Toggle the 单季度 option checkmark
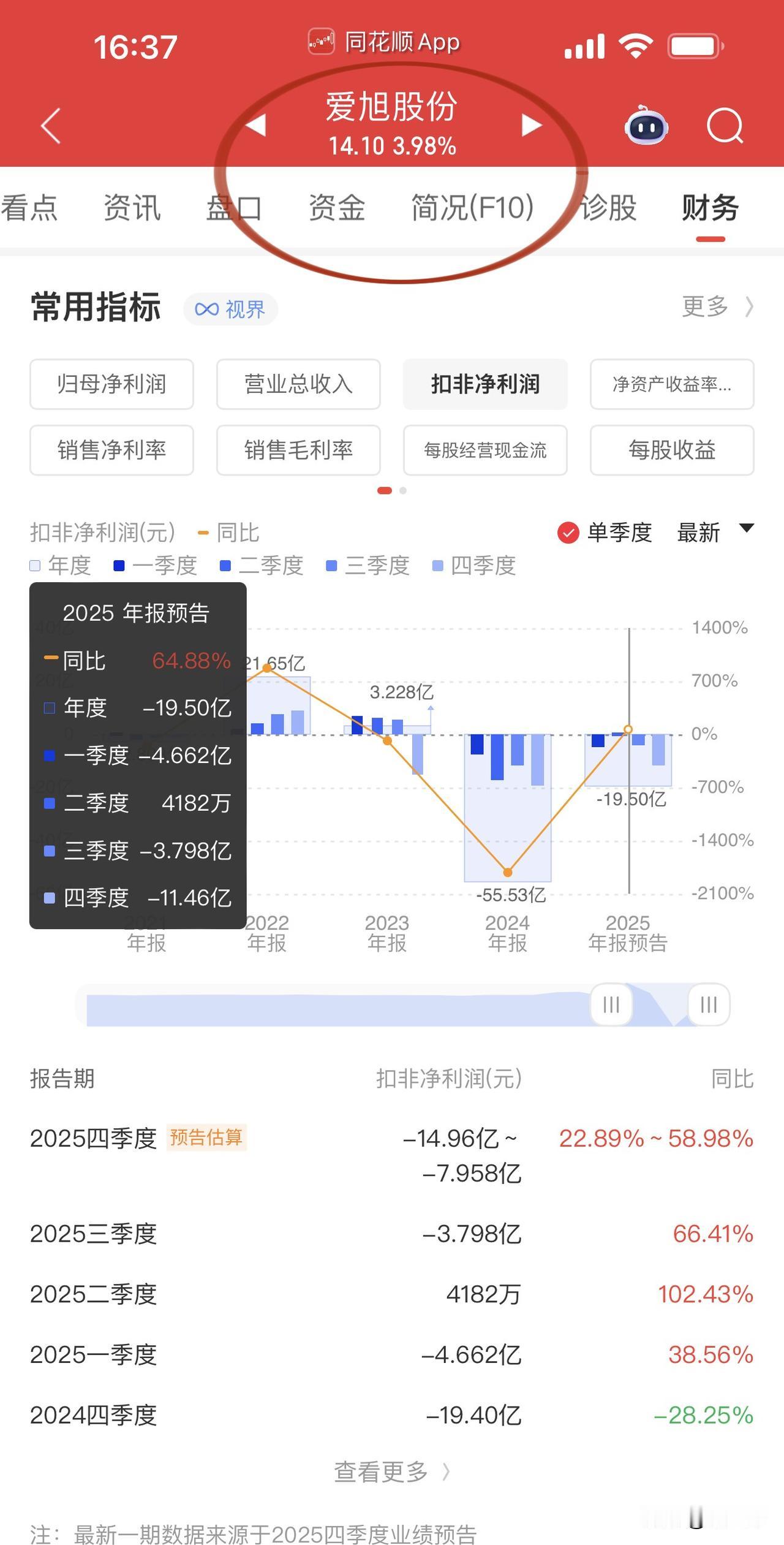This screenshot has width=784, height=1545. pos(568,533)
